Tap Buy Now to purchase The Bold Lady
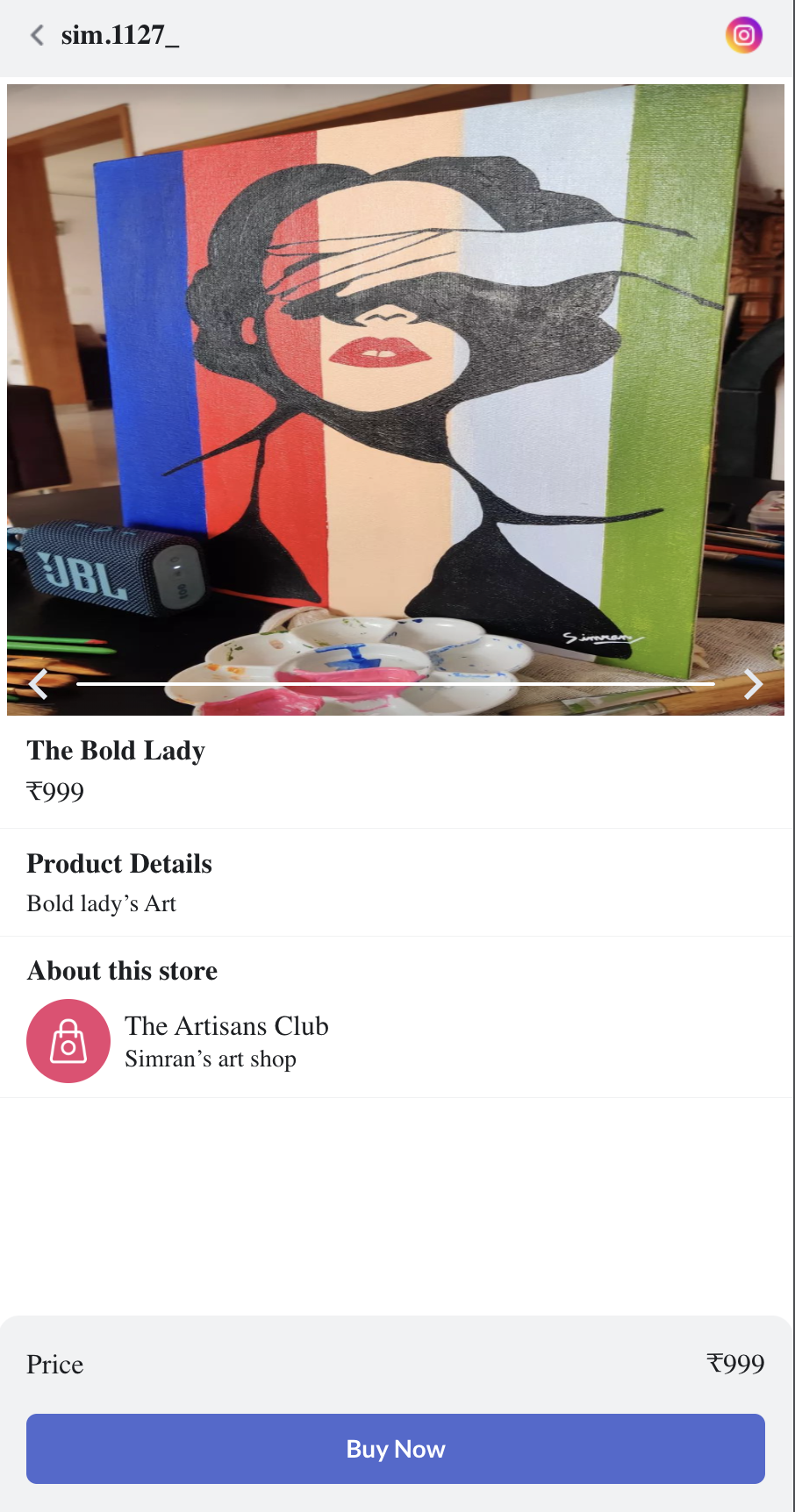This screenshot has width=795, height=1512. [396, 1449]
